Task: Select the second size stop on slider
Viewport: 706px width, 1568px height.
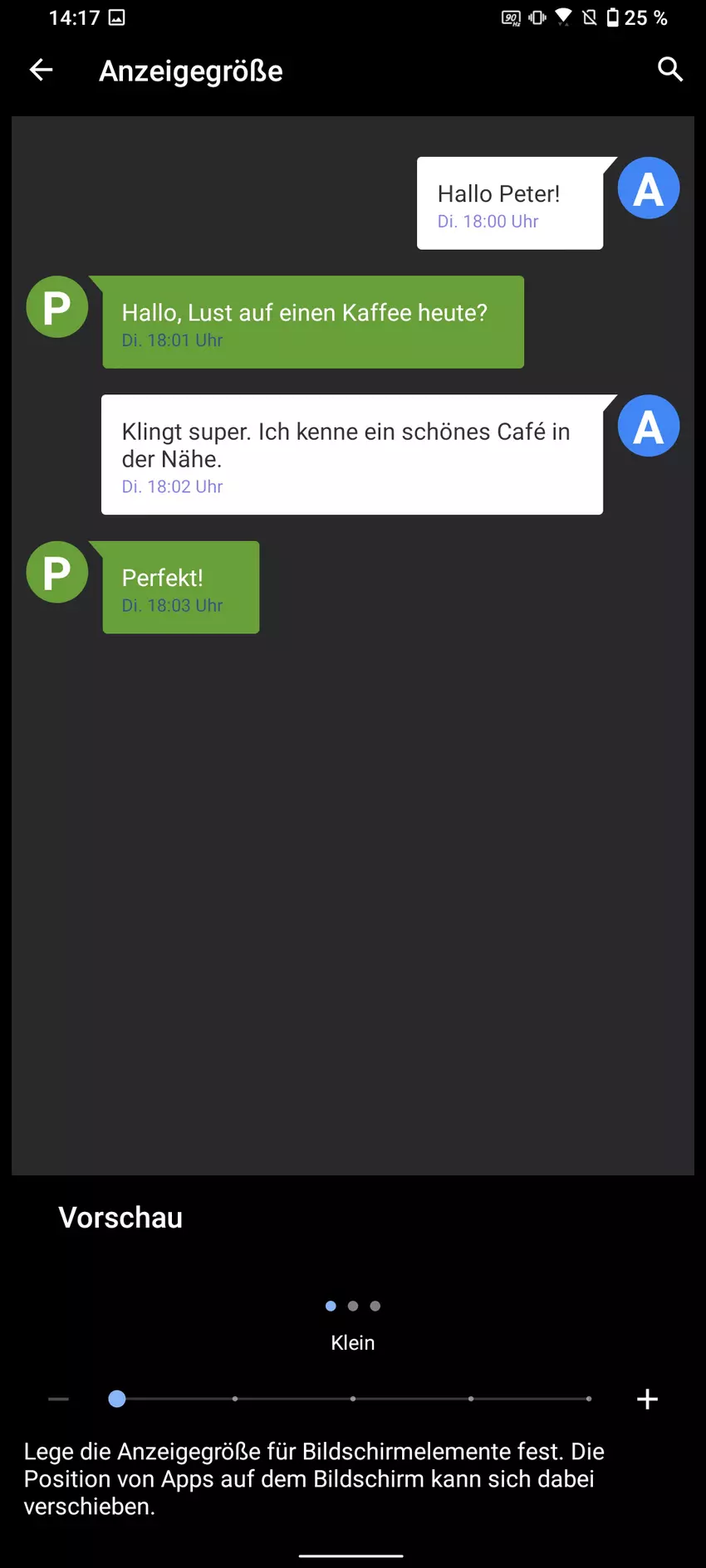Action: 235,1399
